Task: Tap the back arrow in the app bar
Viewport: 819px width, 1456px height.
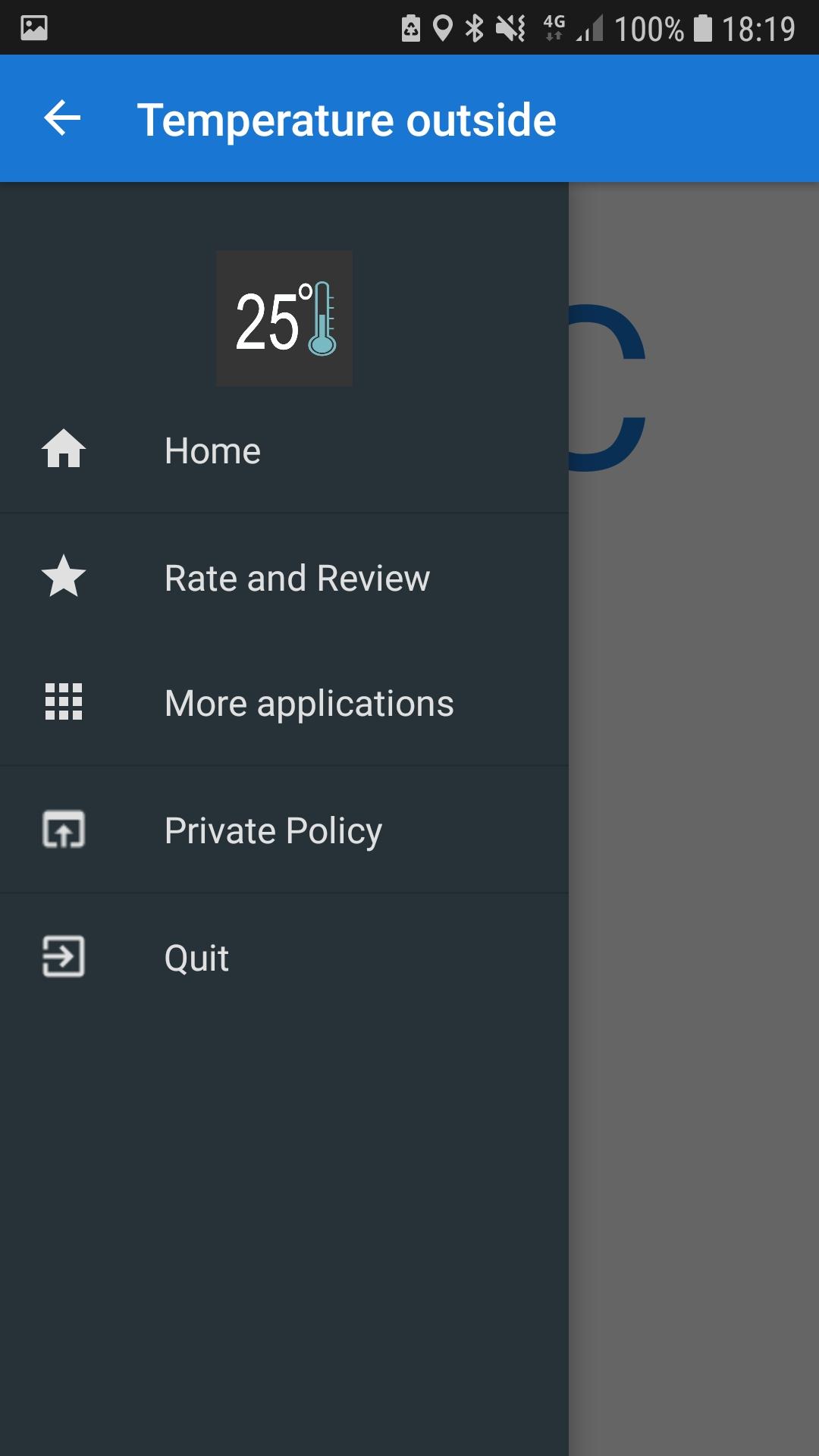Action: click(62, 118)
